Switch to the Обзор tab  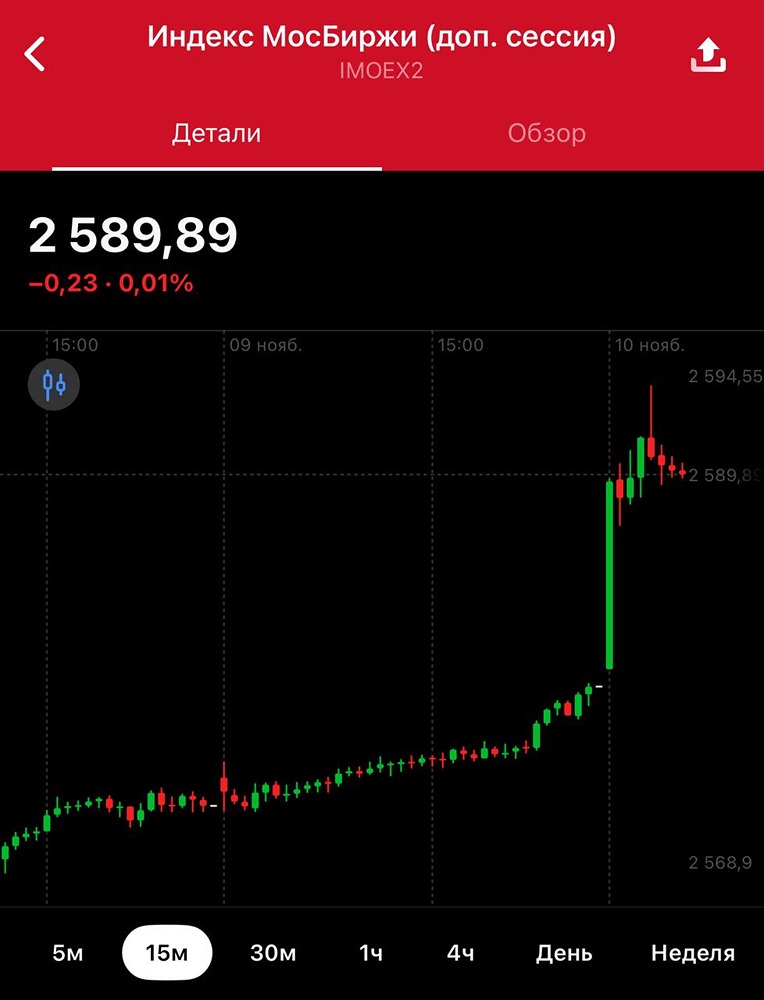pos(546,133)
